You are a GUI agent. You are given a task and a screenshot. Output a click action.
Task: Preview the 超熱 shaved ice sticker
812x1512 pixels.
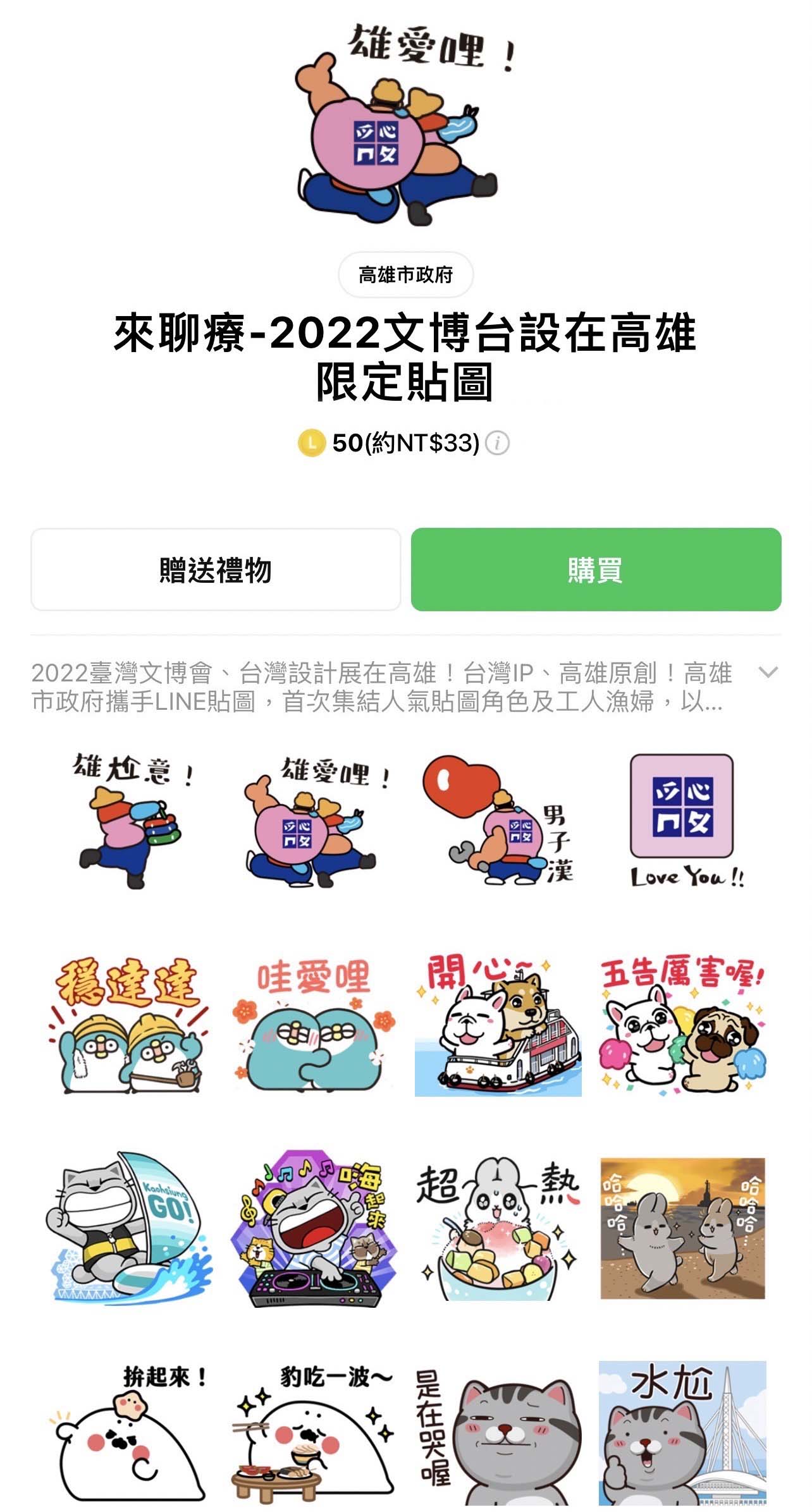498,1228
